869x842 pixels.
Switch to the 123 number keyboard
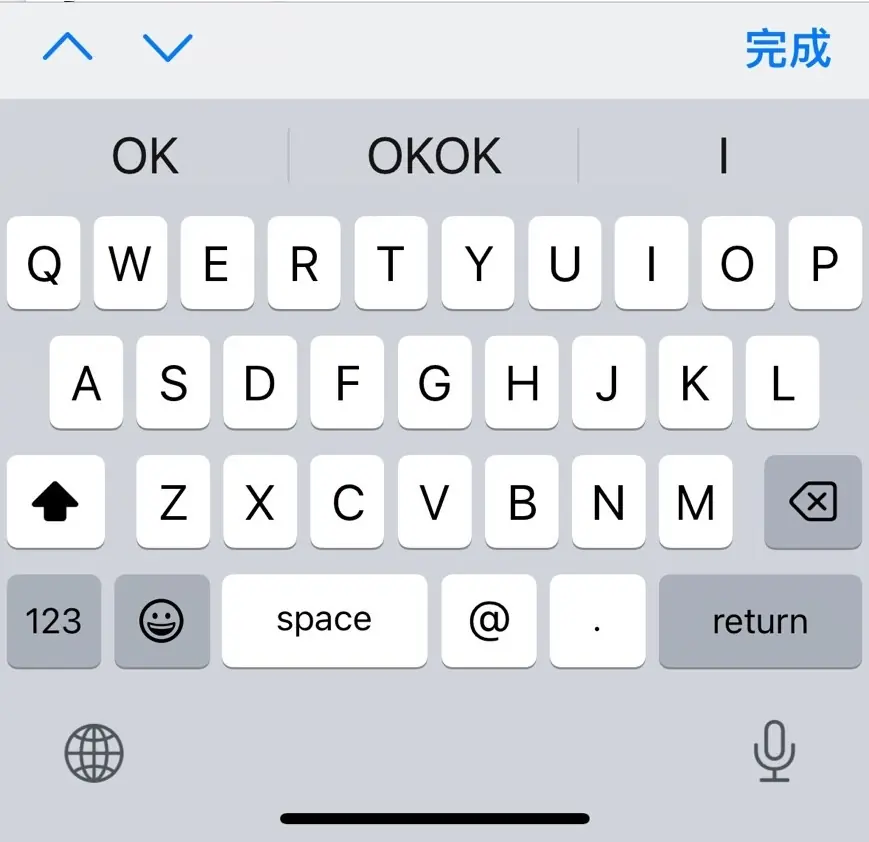click(54, 621)
